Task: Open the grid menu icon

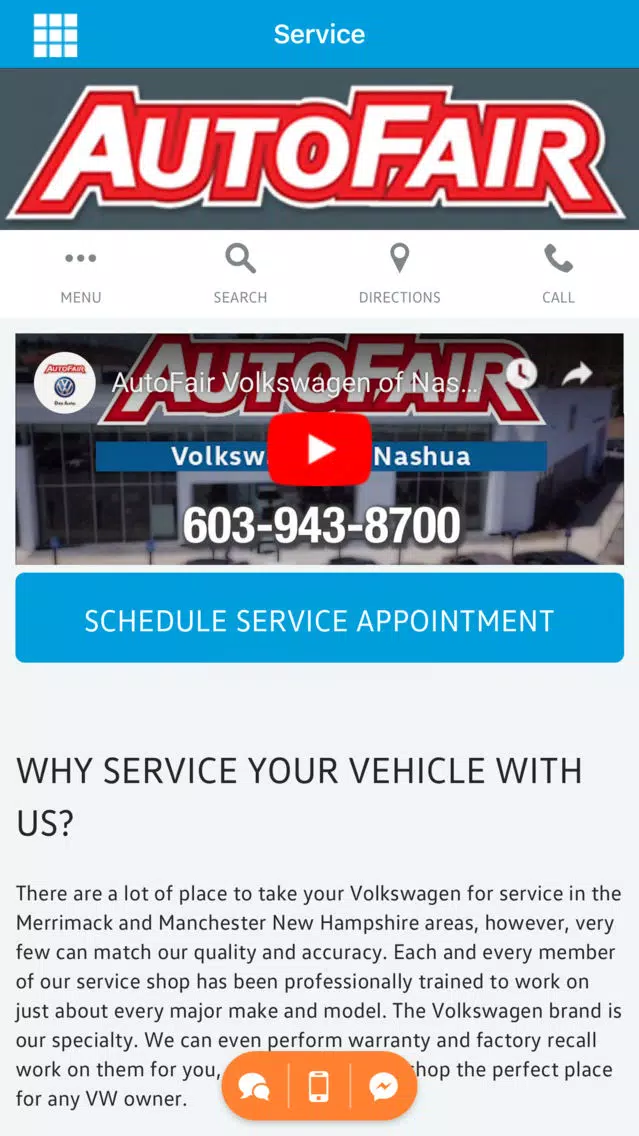Action: 55,35
